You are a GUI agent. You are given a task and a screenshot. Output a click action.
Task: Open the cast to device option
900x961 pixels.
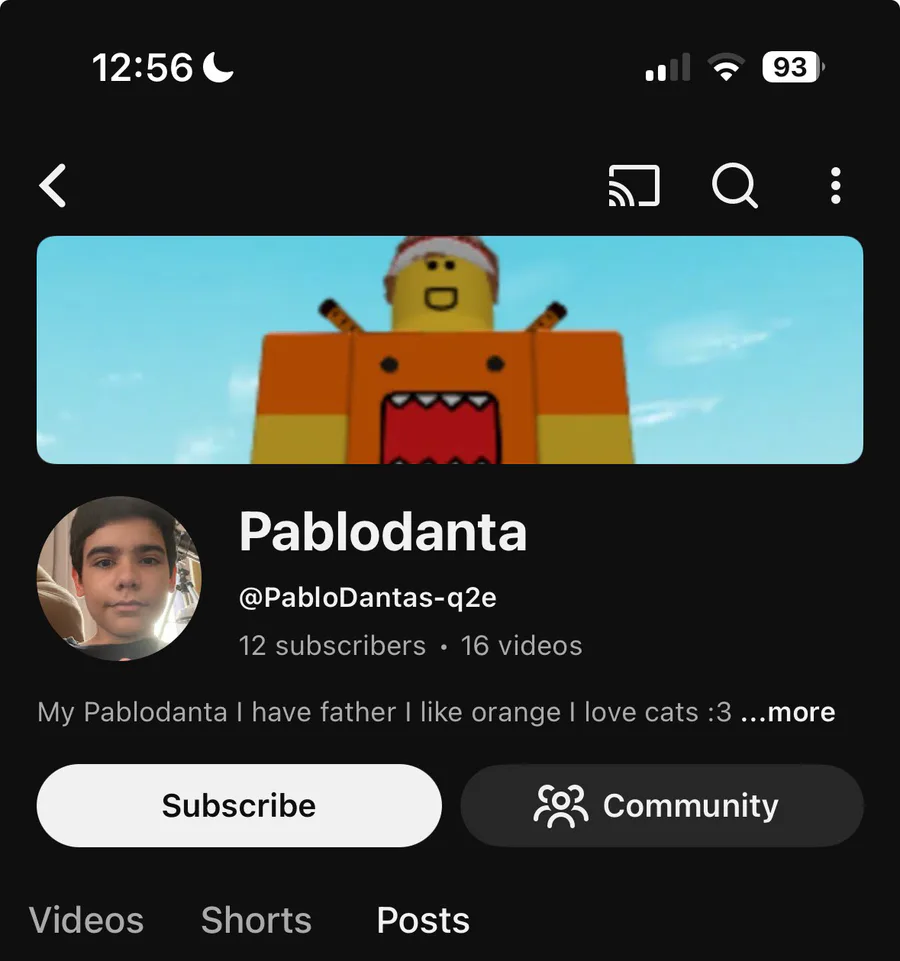click(x=634, y=186)
